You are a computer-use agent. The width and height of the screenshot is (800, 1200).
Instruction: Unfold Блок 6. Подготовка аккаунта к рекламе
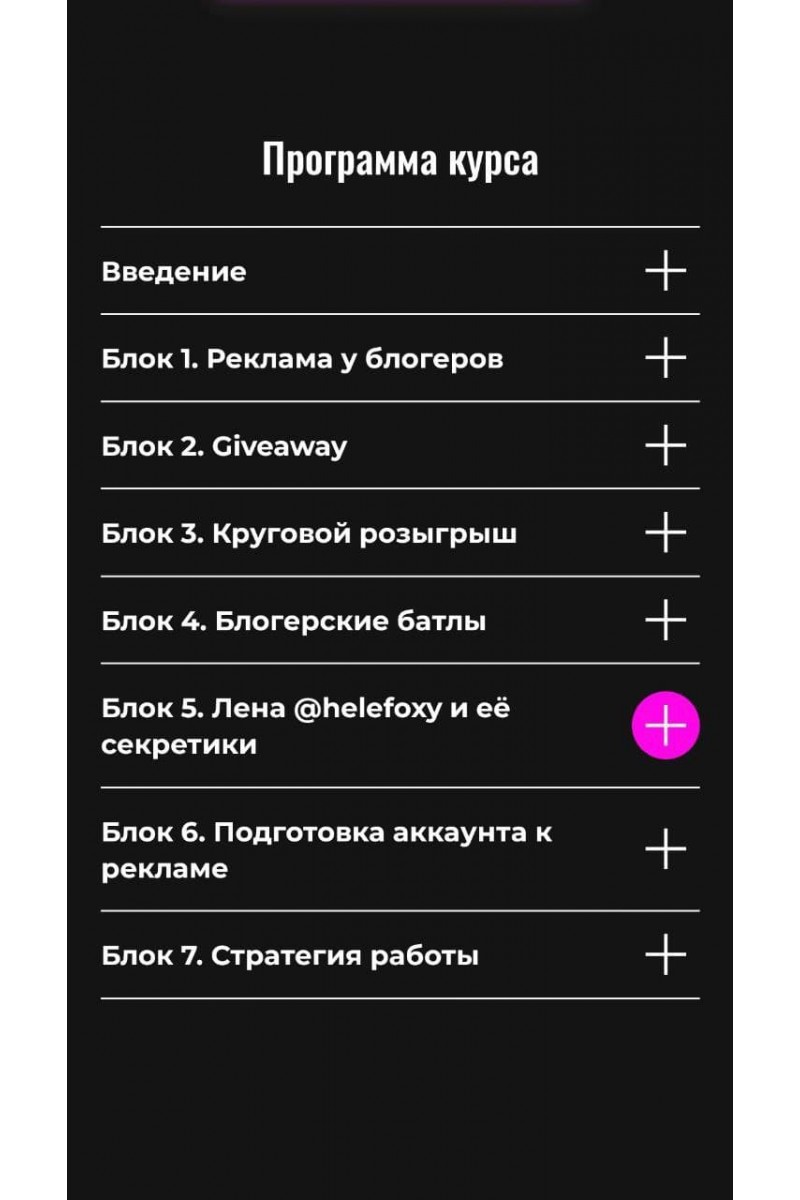665,850
